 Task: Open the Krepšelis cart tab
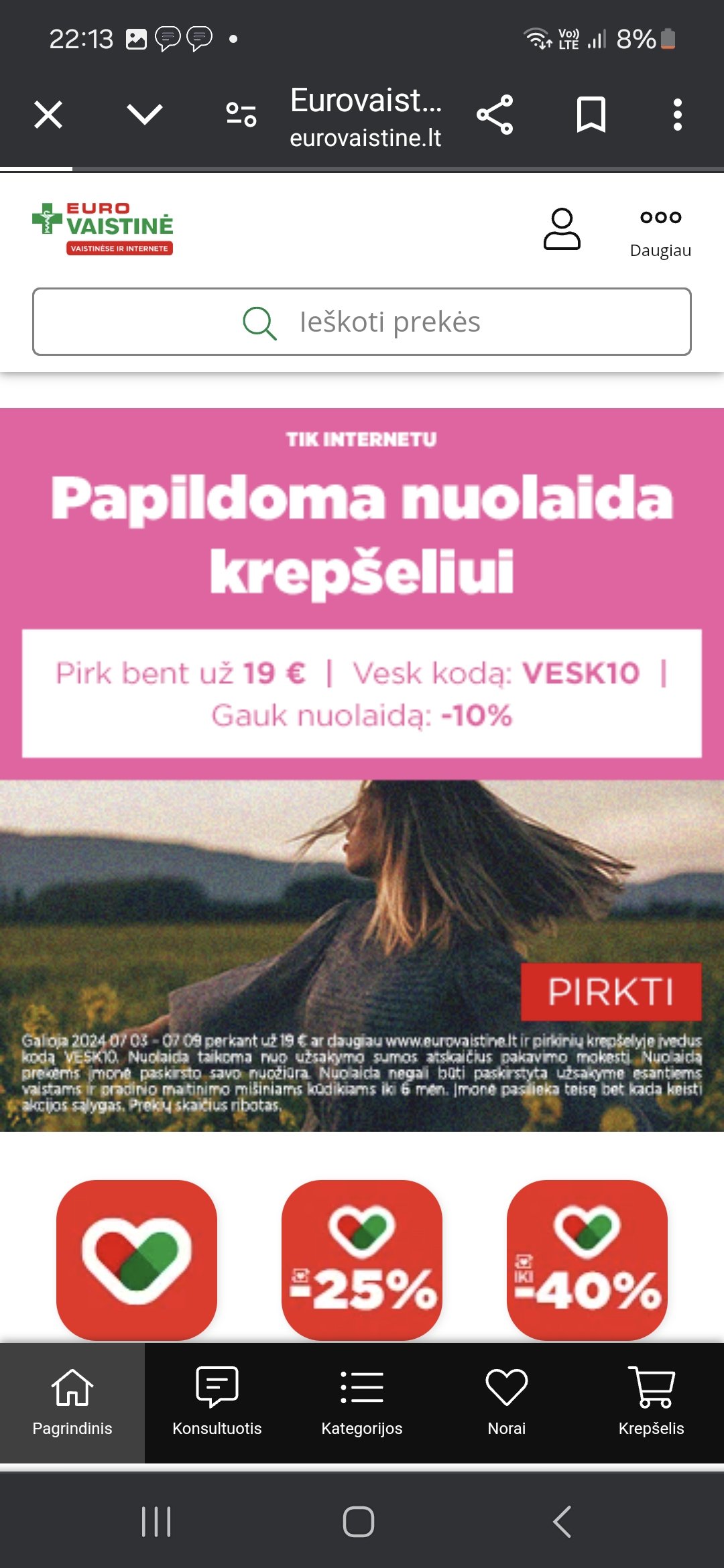coord(652,1402)
